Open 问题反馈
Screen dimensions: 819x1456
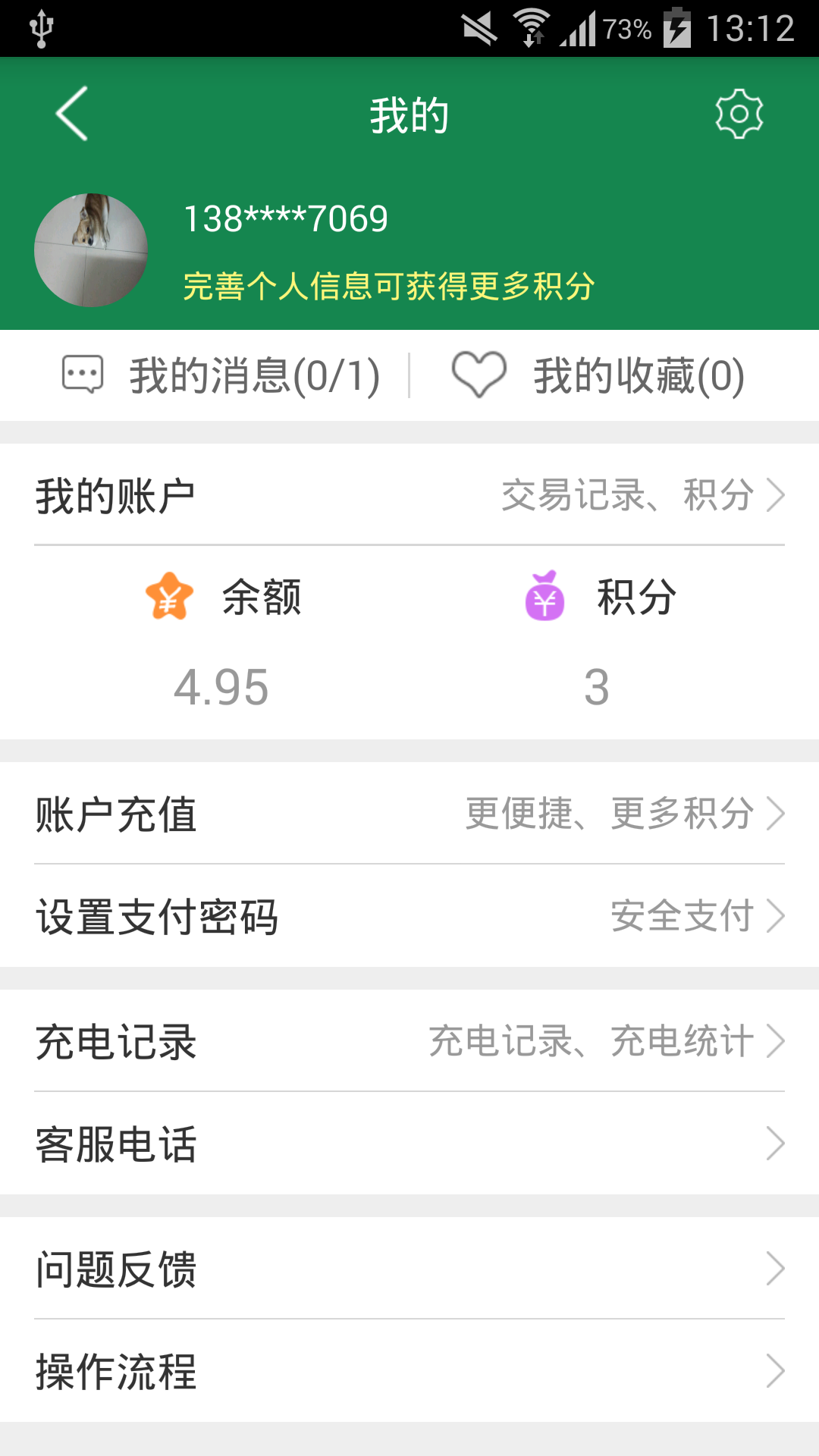click(x=409, y=1269)
